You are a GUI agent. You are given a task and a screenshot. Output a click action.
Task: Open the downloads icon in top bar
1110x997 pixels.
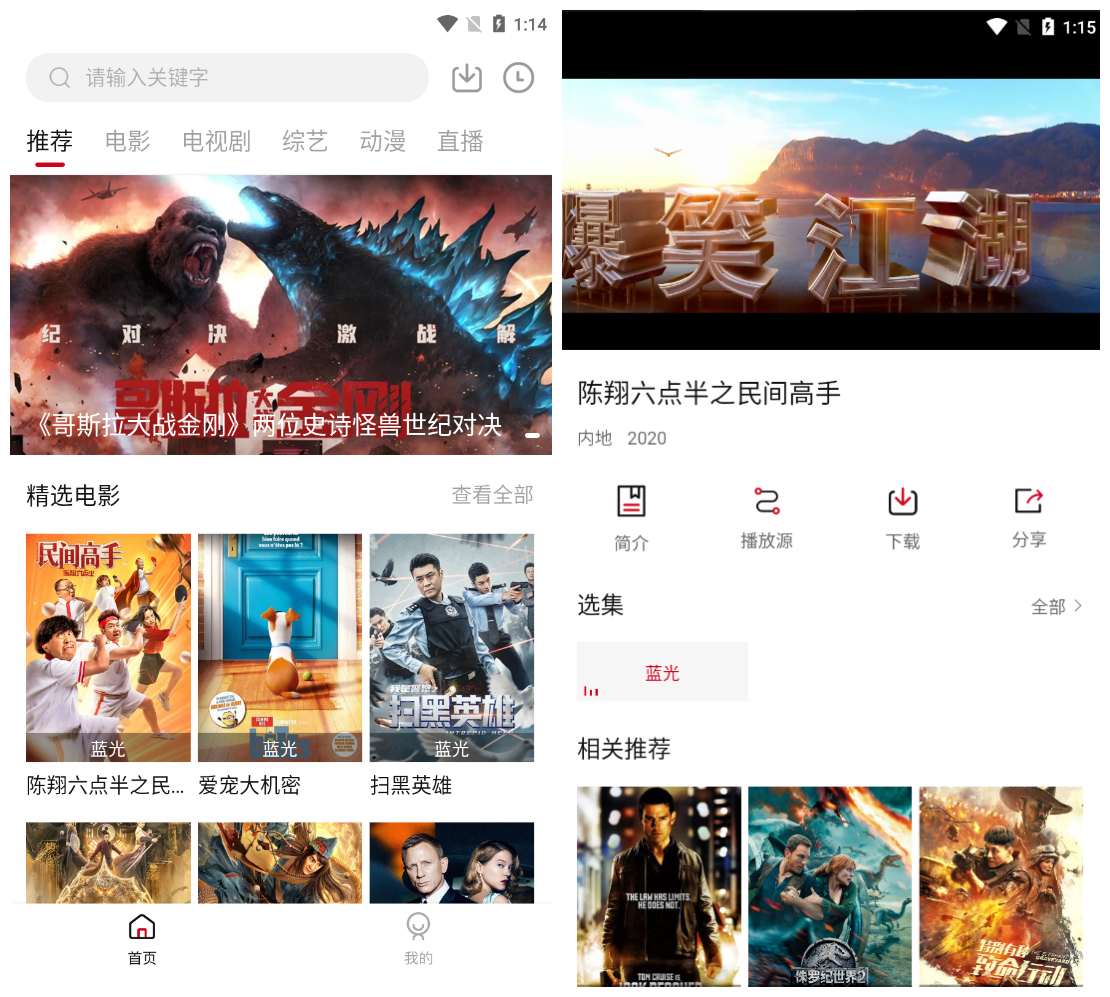(x=467, y=78)
